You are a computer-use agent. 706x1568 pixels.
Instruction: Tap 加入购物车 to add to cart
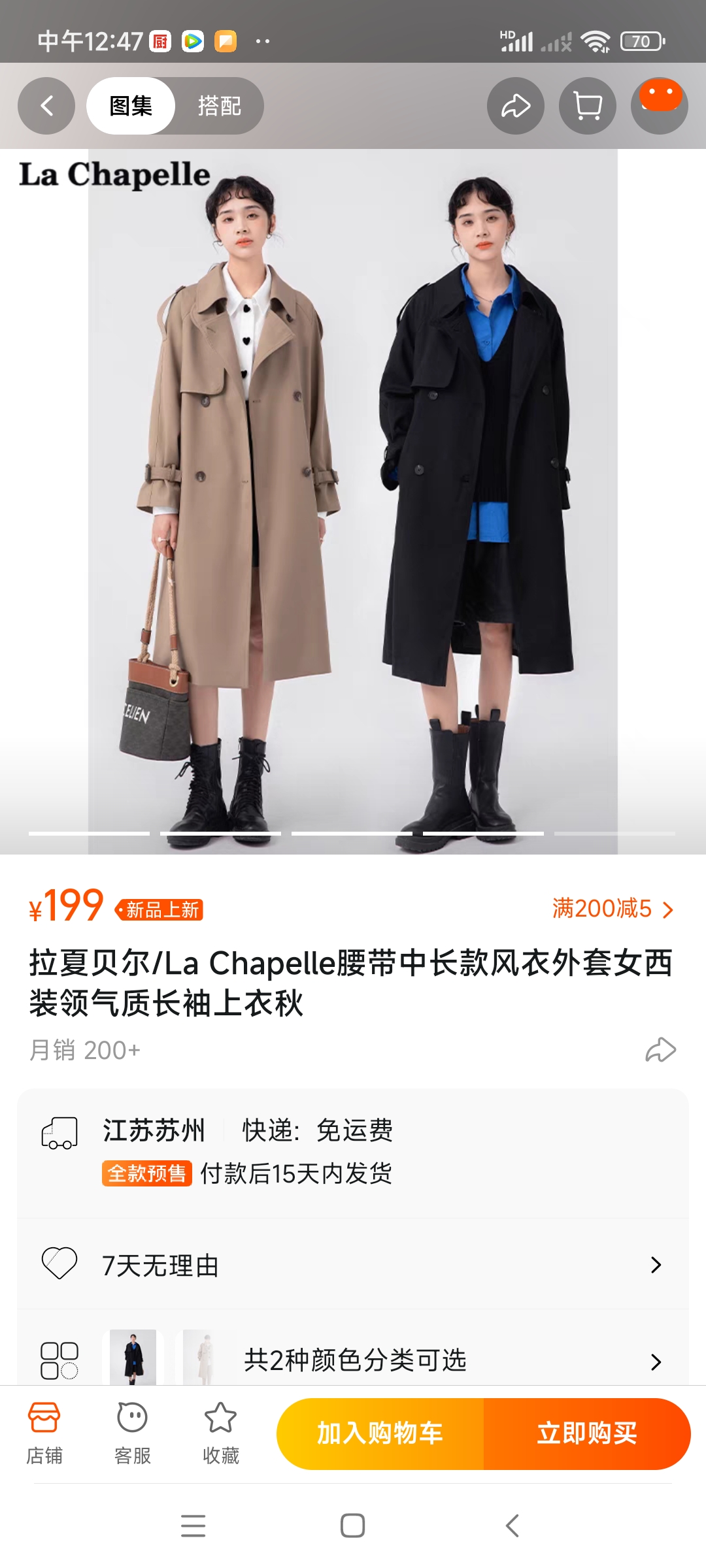pyautogui.click(x=380, y=1433)
